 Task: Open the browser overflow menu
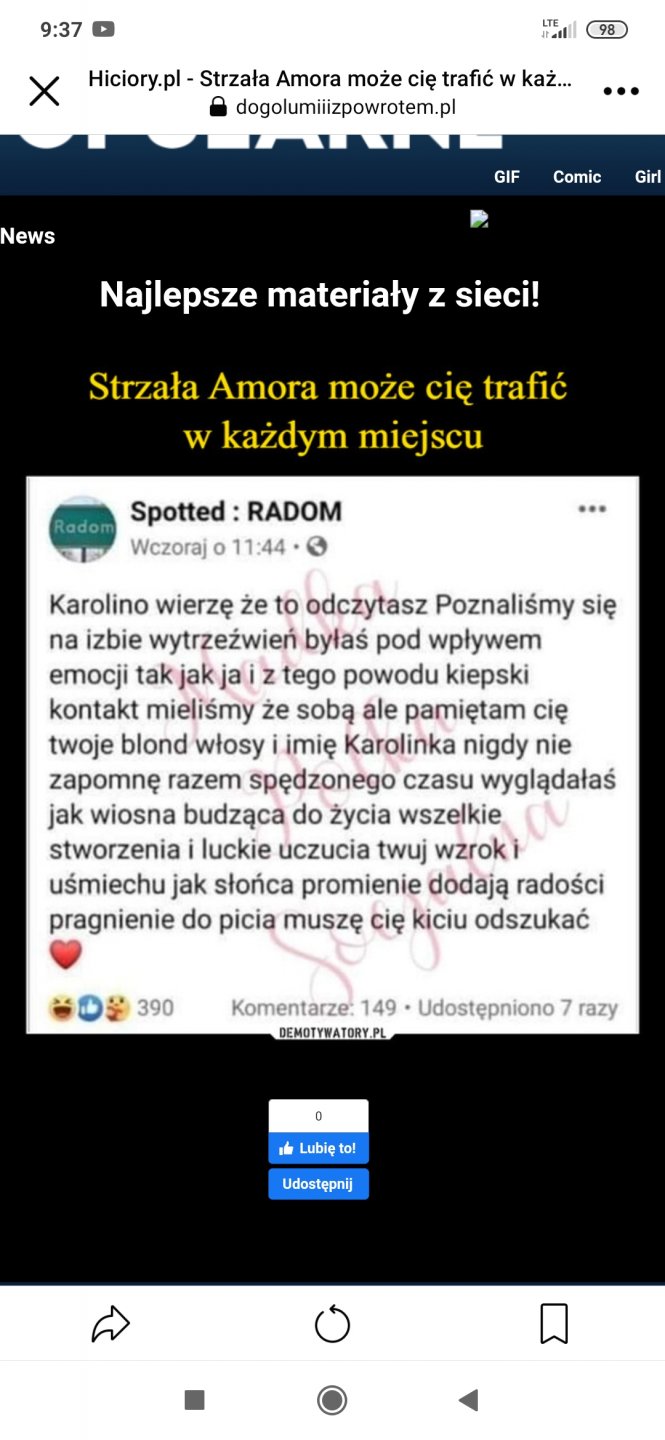point(620,91)
